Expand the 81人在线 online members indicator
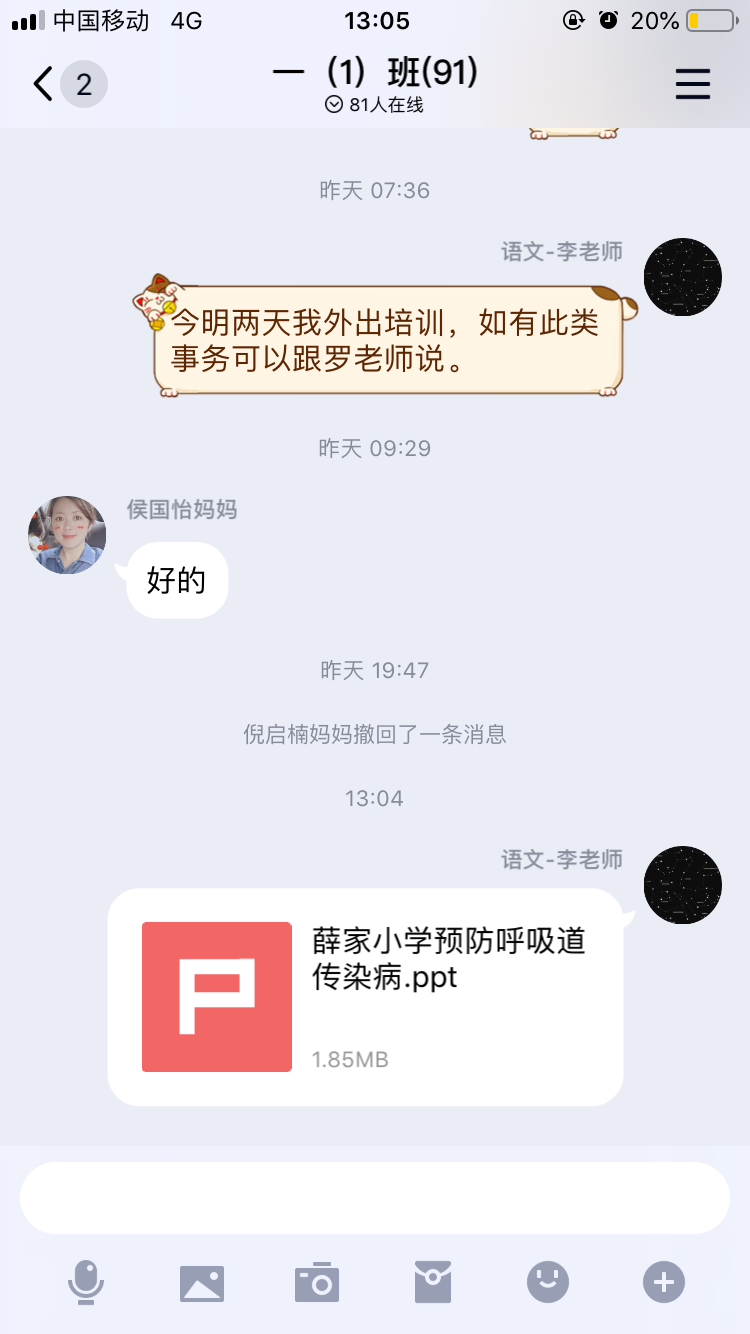 click(x=375, y=105)
